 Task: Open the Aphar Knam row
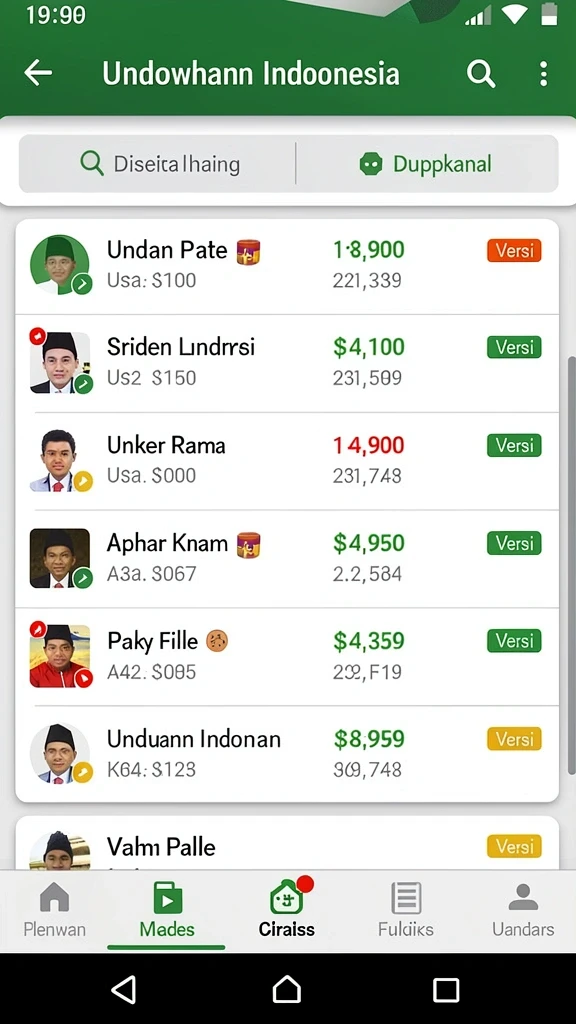[287, 559]
